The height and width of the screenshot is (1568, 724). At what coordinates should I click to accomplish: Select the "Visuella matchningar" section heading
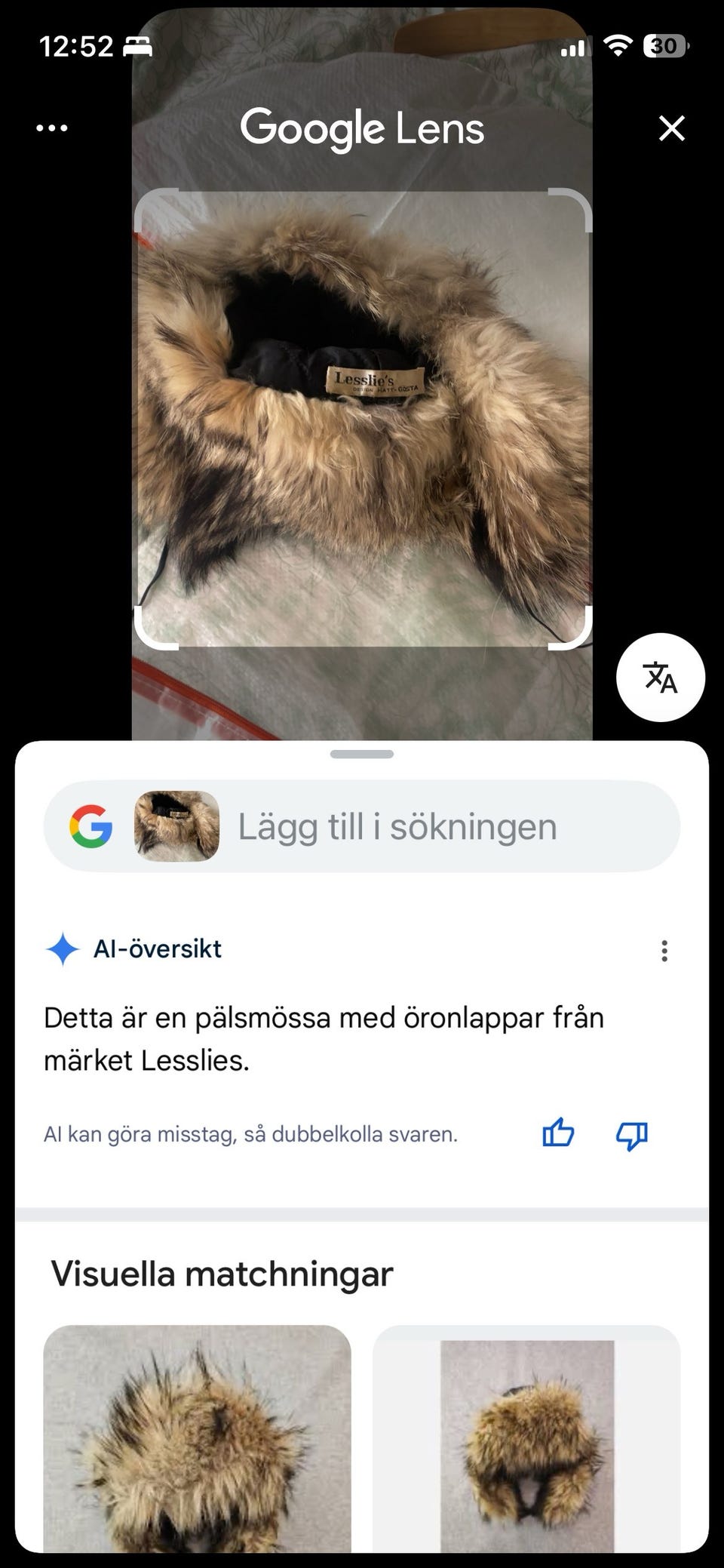tap(222, 1273)
